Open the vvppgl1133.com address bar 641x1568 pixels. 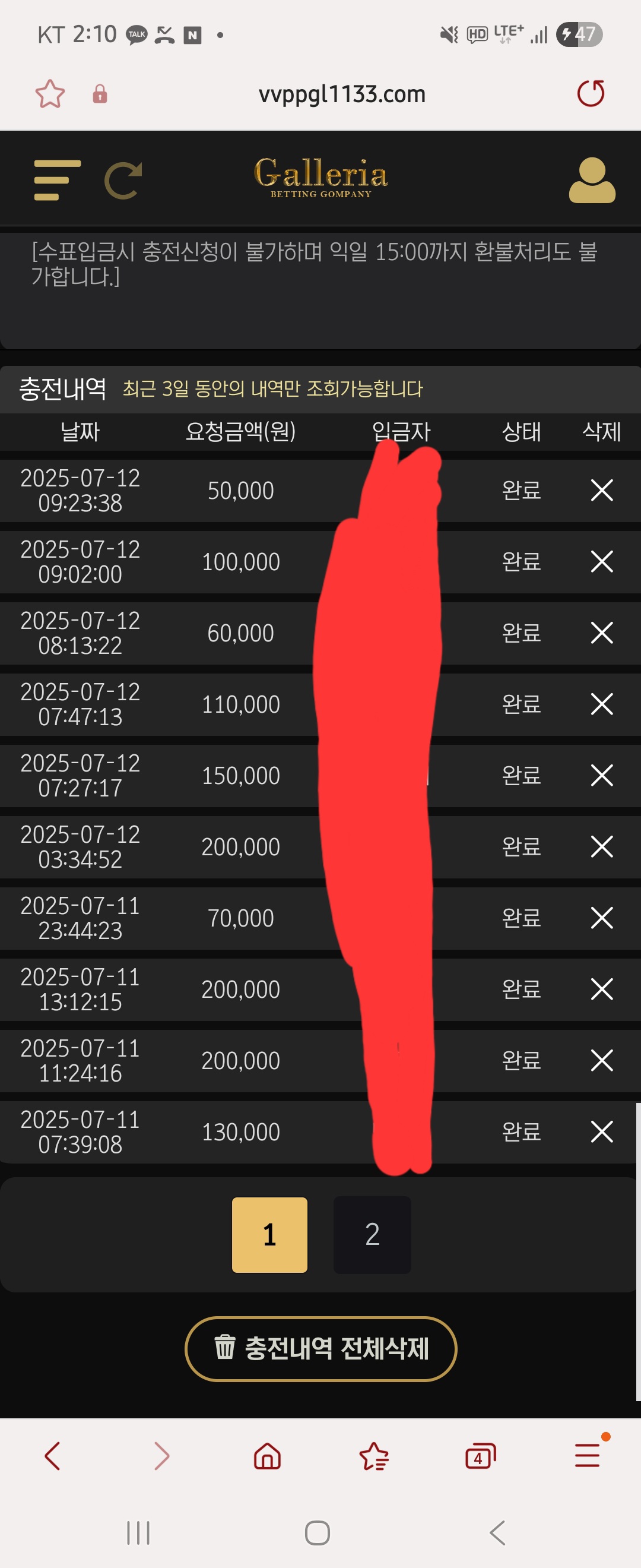341,94
